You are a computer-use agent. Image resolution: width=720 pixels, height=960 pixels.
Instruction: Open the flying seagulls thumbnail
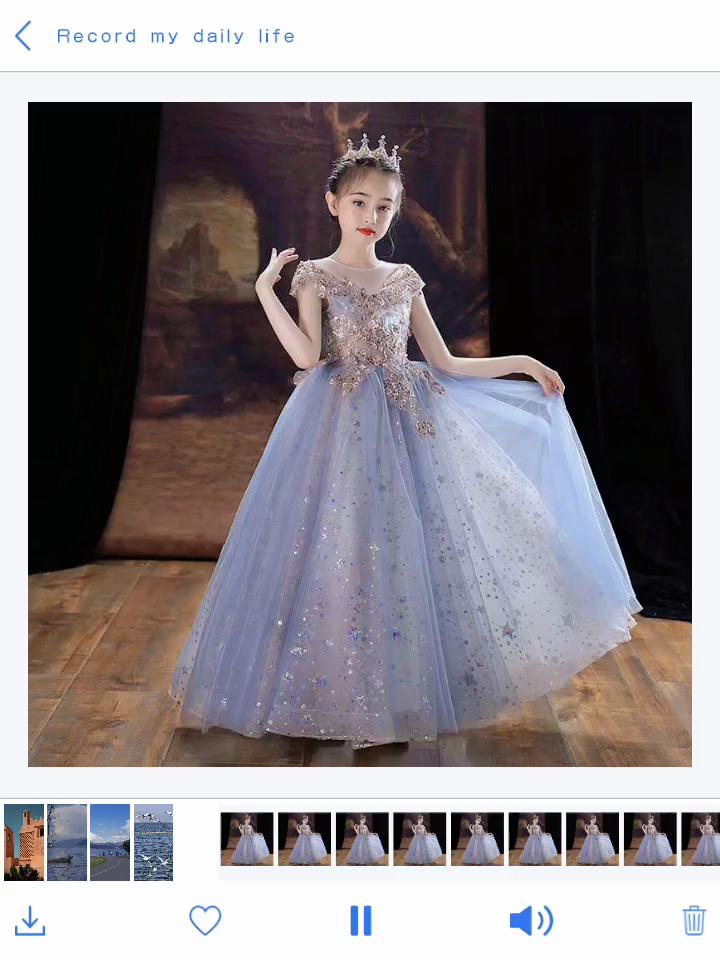point(153,842)
